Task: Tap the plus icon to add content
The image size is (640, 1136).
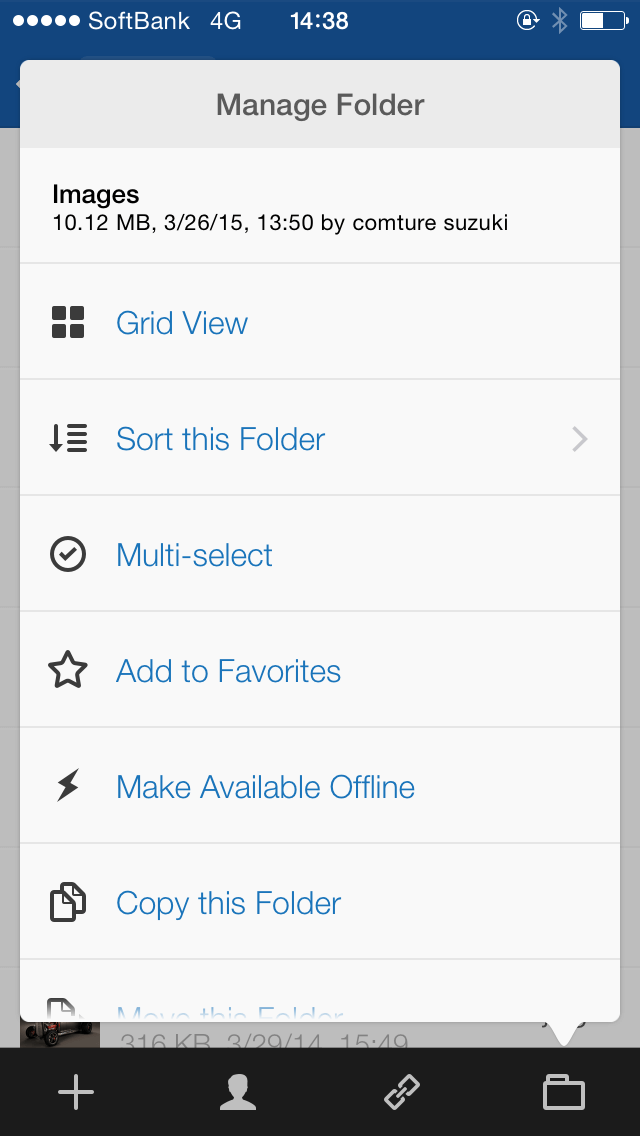Action: 76,1091
